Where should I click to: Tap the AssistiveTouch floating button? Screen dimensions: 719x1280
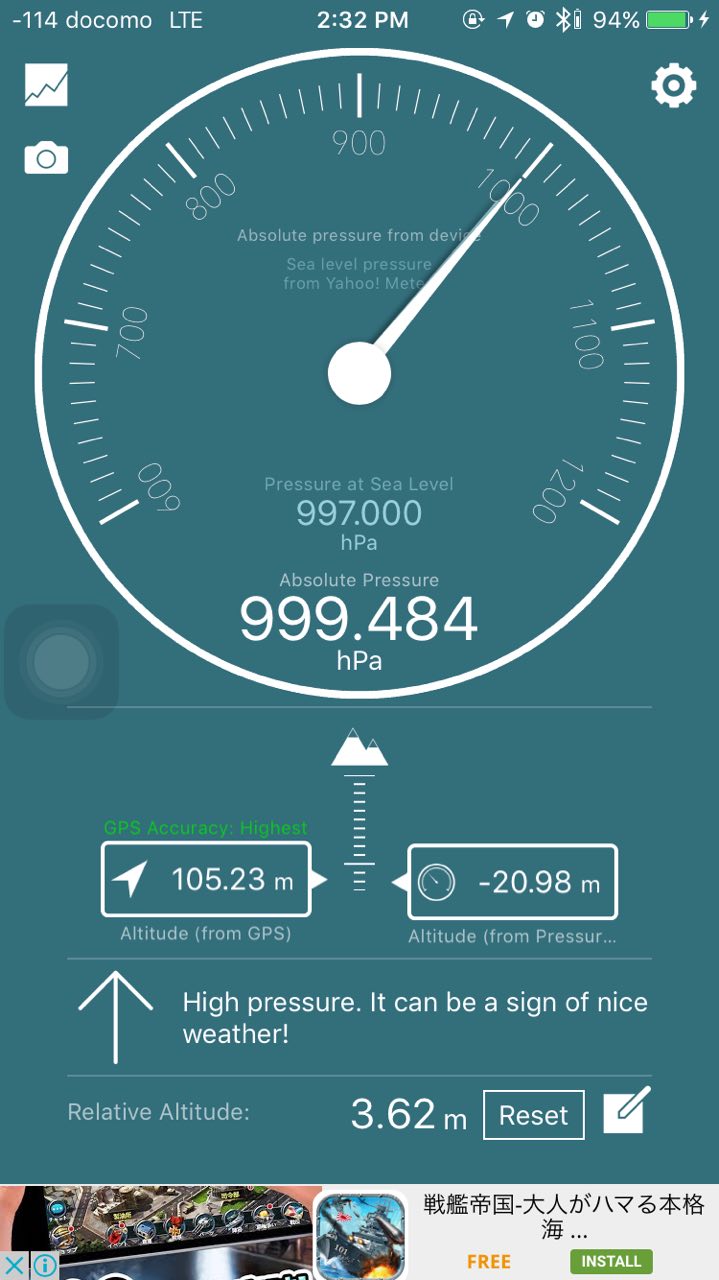(61, 661)
